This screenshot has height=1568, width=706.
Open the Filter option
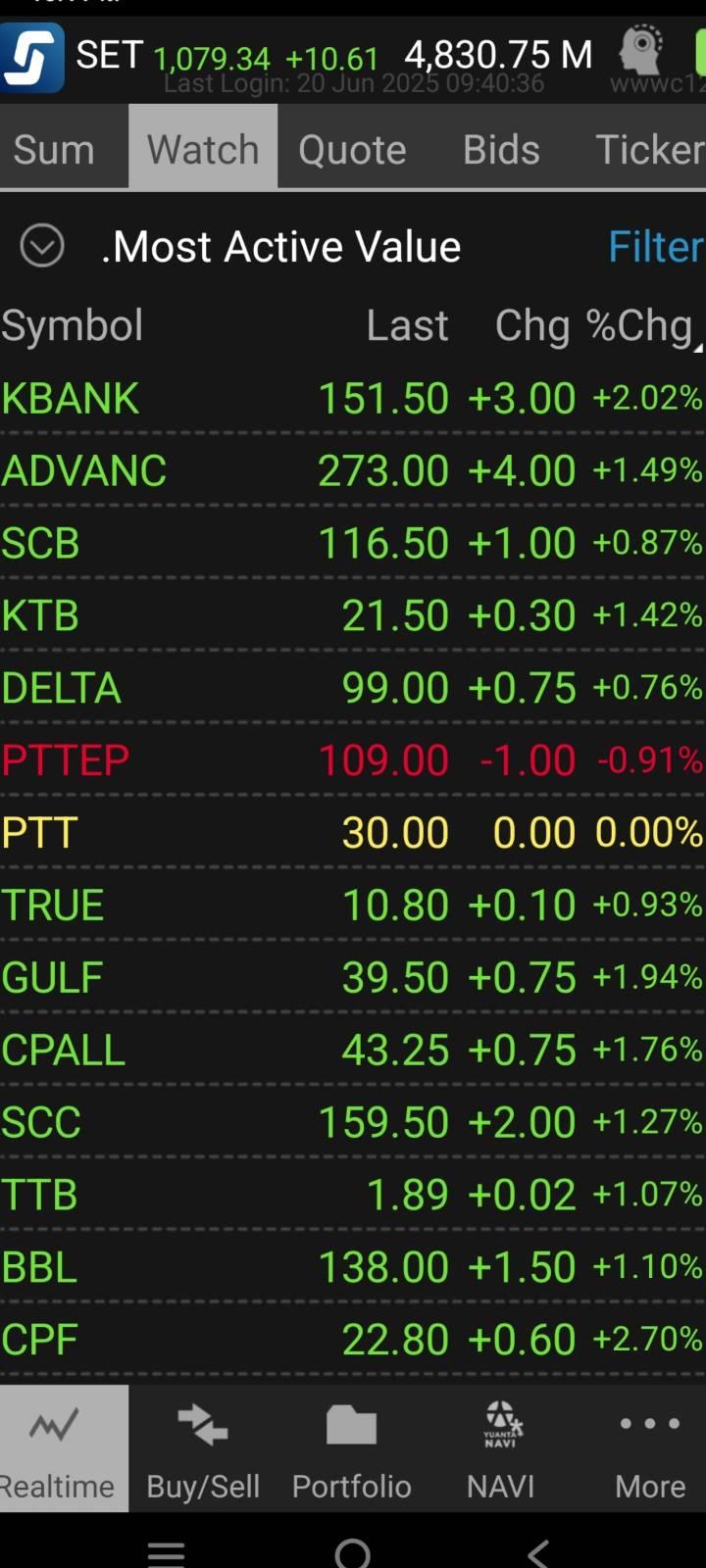coord(656,247)
